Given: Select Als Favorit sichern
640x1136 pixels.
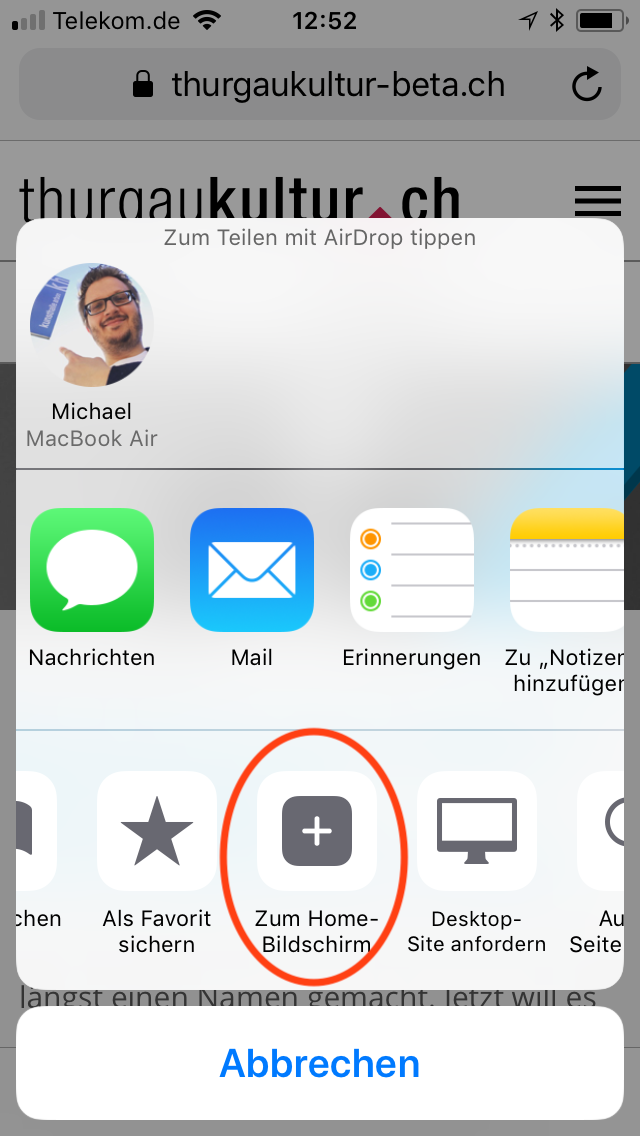Looking at the screenshot, I should click(157, 830).
